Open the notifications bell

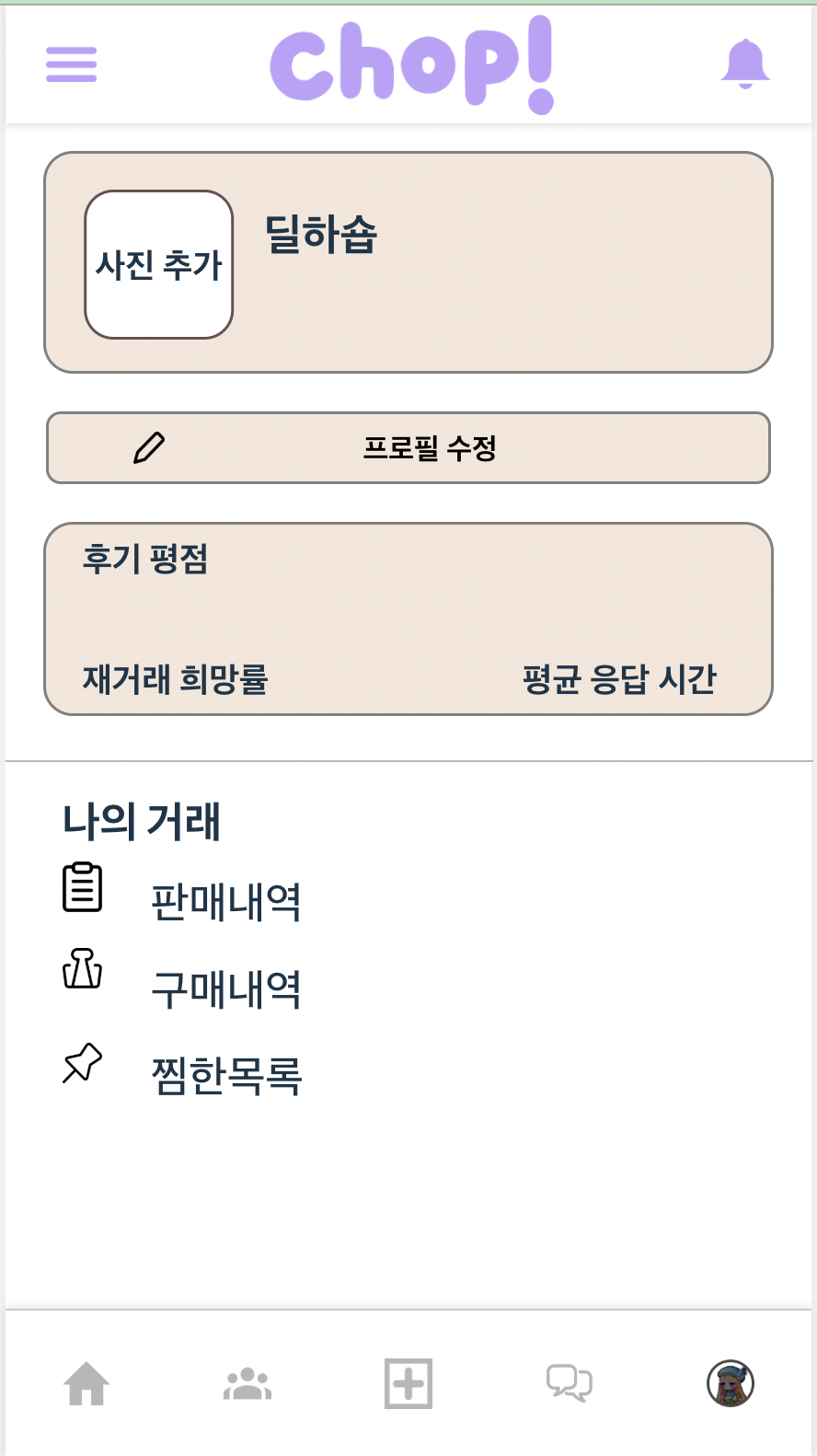coord(745,64)
